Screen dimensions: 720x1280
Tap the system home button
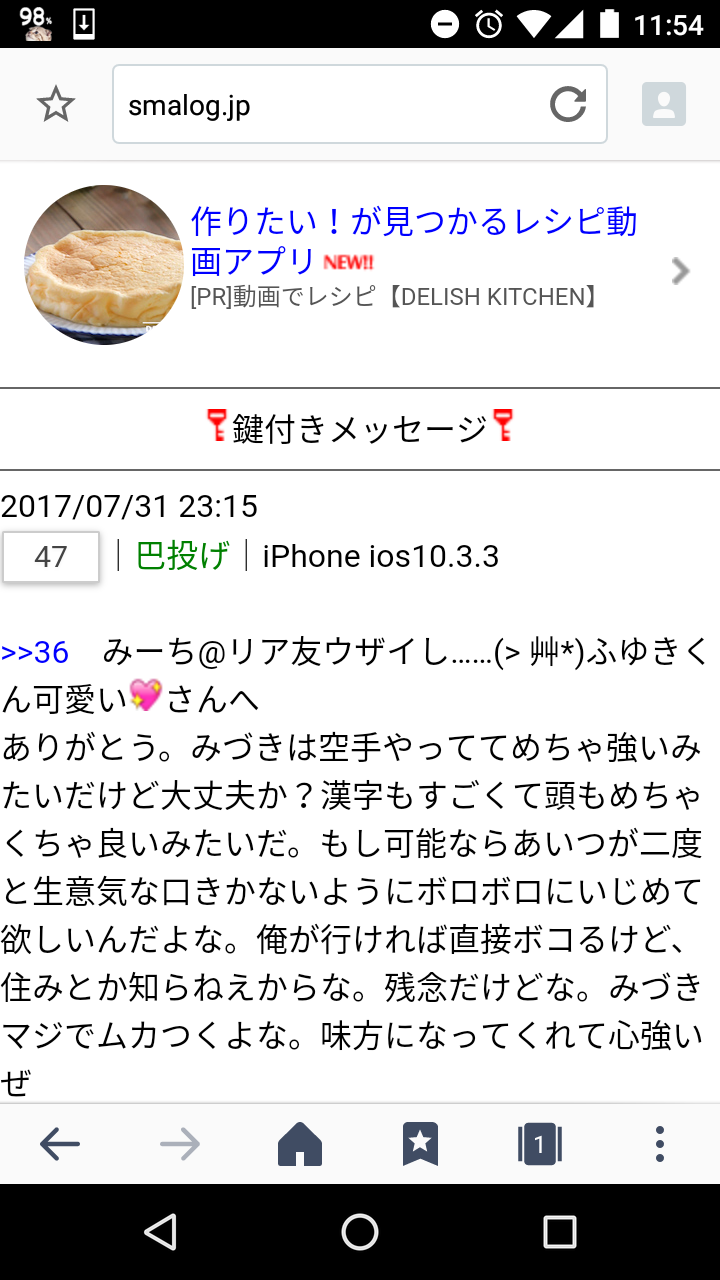pyautogui.click(x=360, y=1232)
